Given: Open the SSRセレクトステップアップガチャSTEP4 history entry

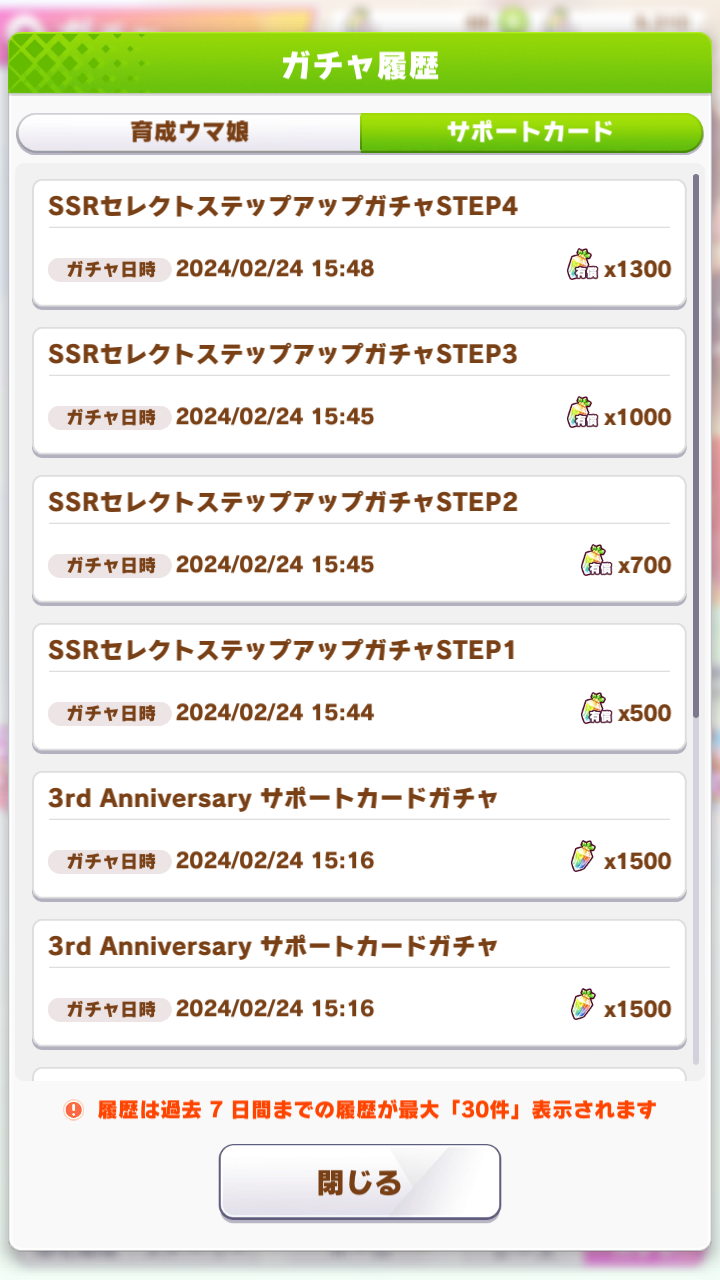Looking at the screenshot, I should point(359,243).
